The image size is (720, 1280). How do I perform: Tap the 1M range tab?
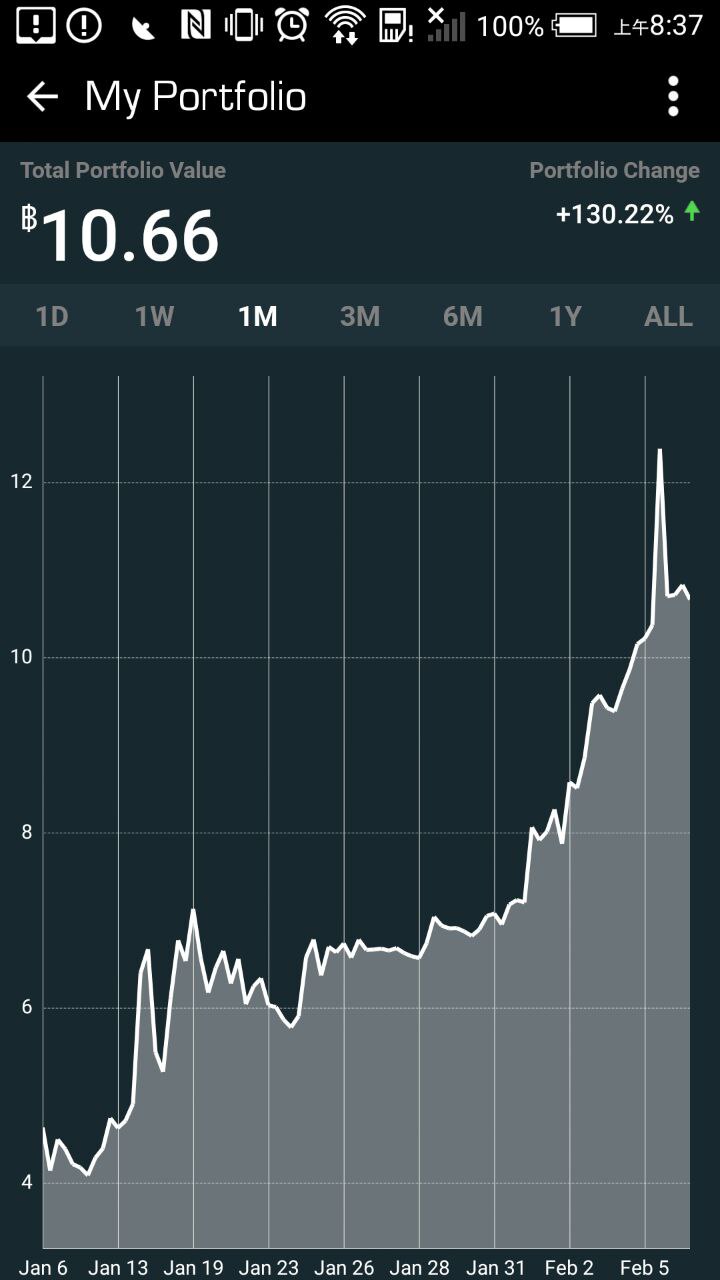(x=257, y=317)
